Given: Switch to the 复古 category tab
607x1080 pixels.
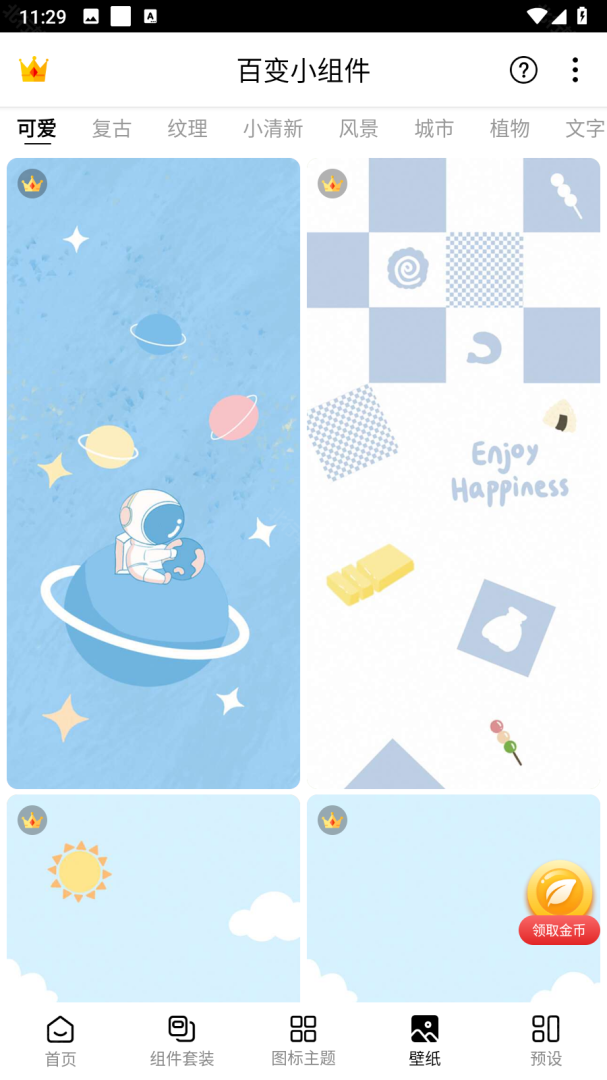Looking at the screenshot, I should tap(112, 128).
